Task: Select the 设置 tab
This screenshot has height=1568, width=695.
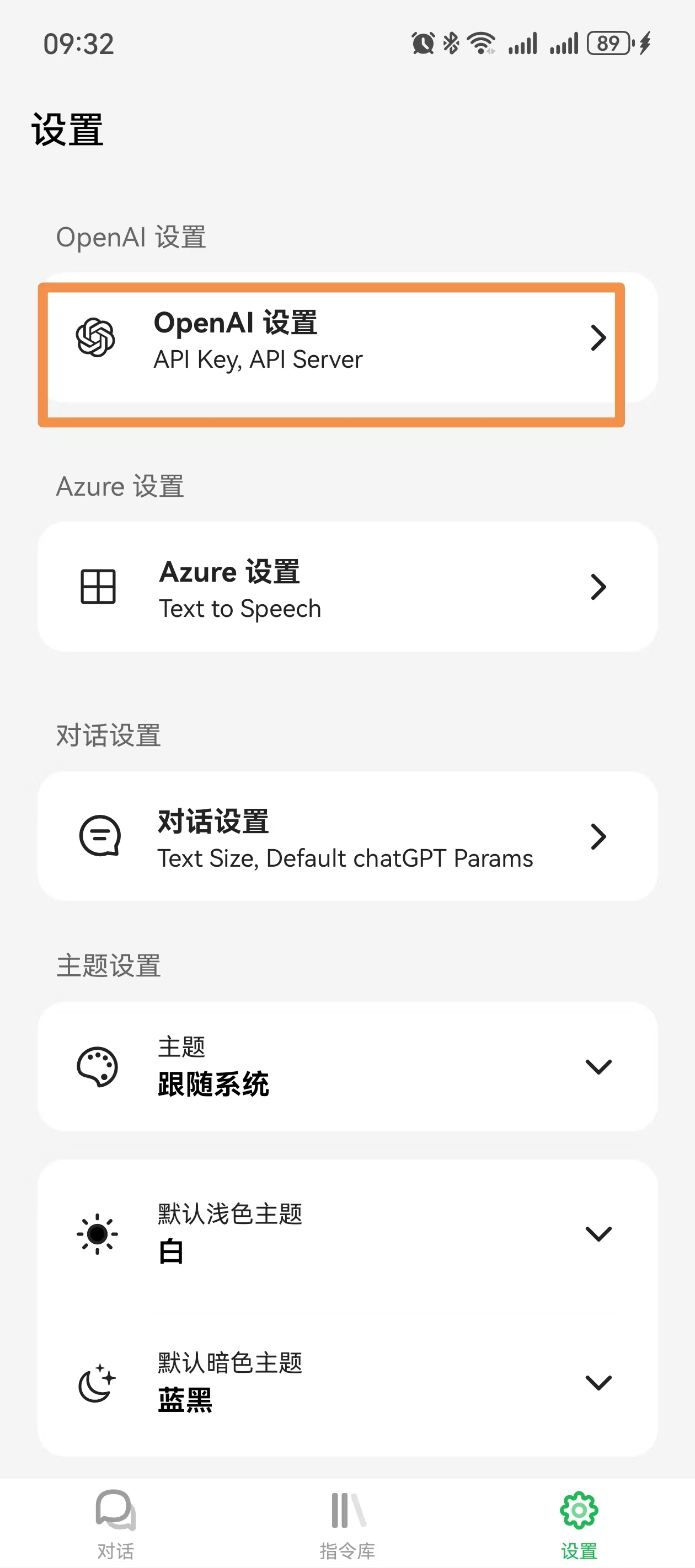Action: point(579,1524)
